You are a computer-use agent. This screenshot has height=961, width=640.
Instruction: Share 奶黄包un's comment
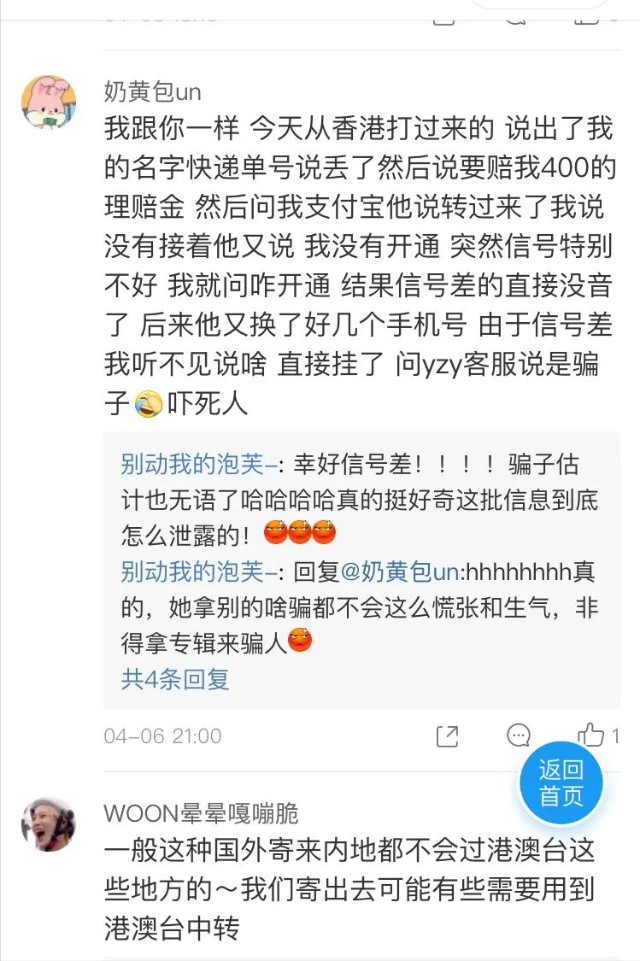447,736
